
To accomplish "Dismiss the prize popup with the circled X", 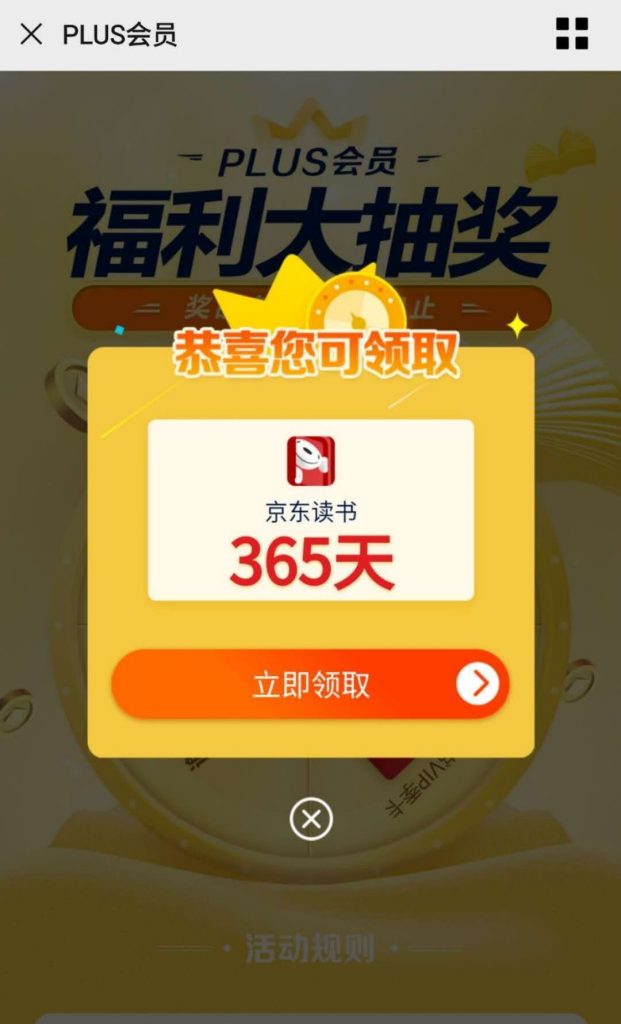I will click(x=311, y=820).
